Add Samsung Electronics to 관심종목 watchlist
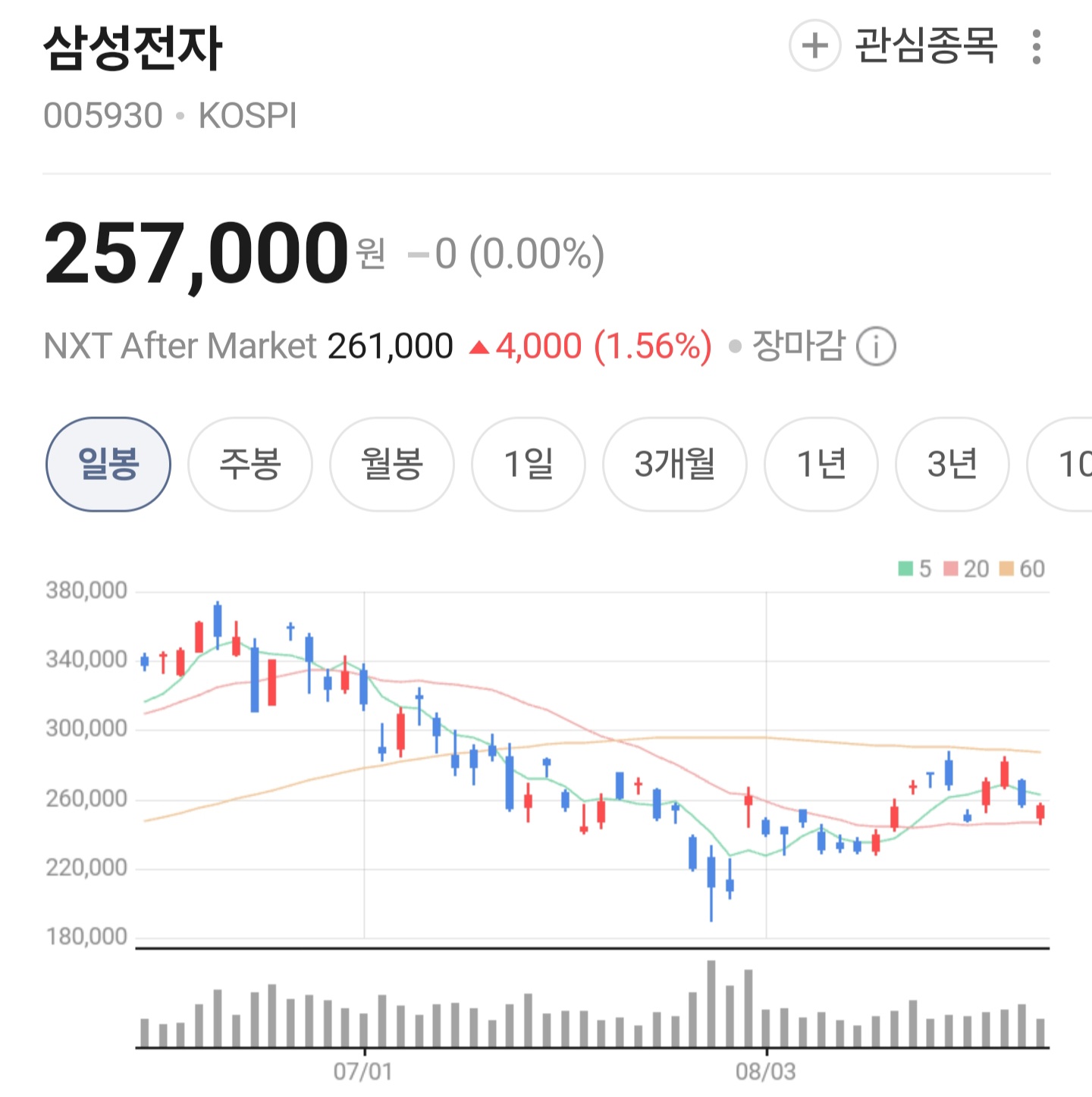 893,46
